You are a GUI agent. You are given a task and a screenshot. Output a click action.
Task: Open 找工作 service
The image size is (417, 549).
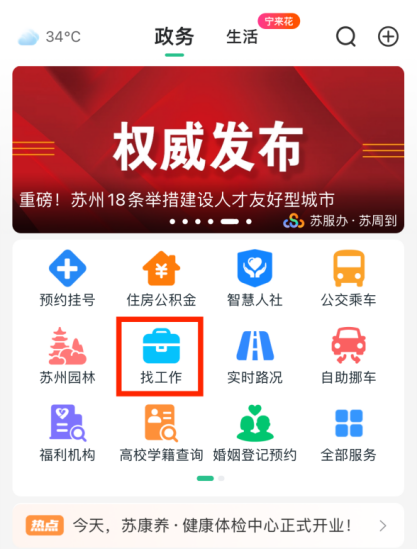tap(161, 356)
